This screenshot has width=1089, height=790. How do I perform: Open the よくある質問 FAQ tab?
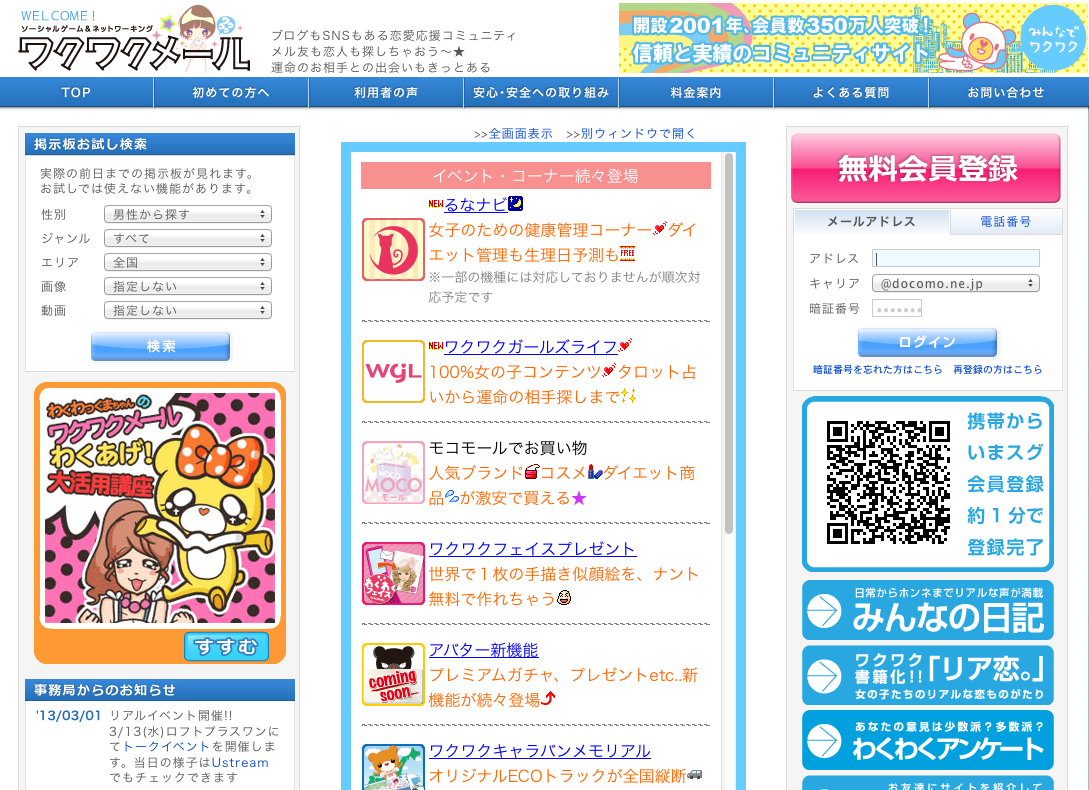850,92
